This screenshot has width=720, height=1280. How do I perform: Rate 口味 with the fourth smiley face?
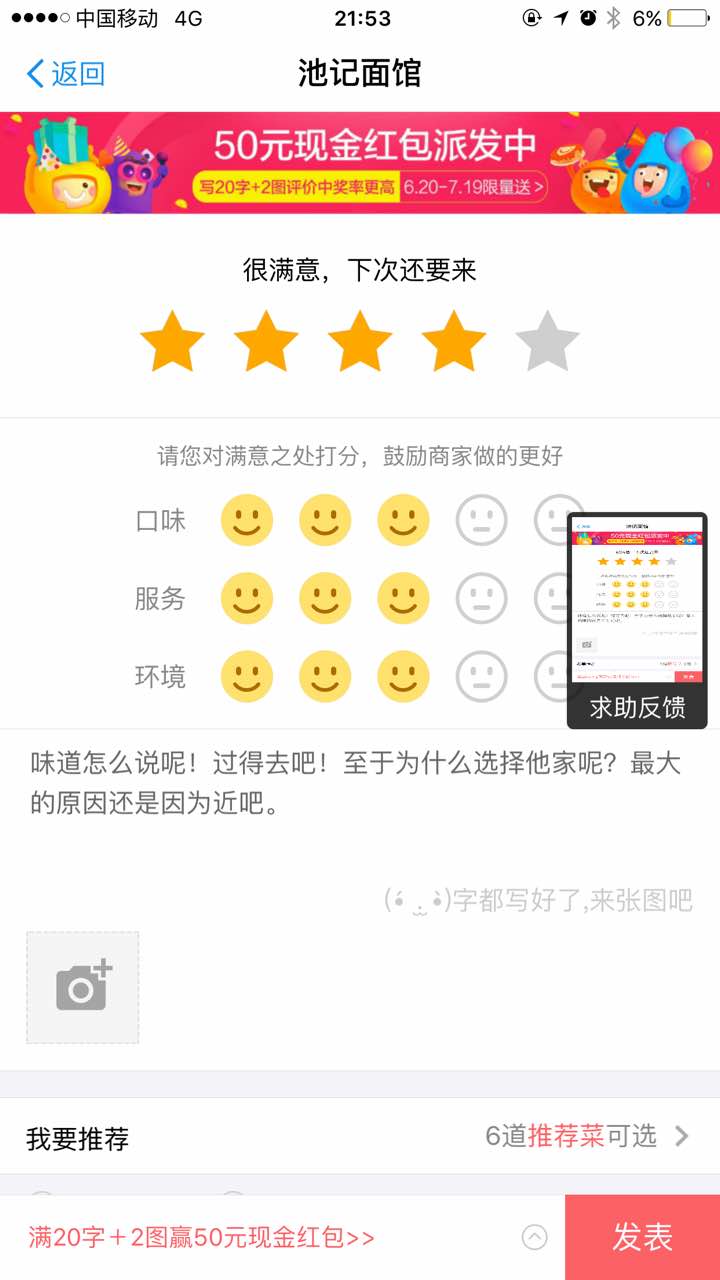click(x=481, y=521)
